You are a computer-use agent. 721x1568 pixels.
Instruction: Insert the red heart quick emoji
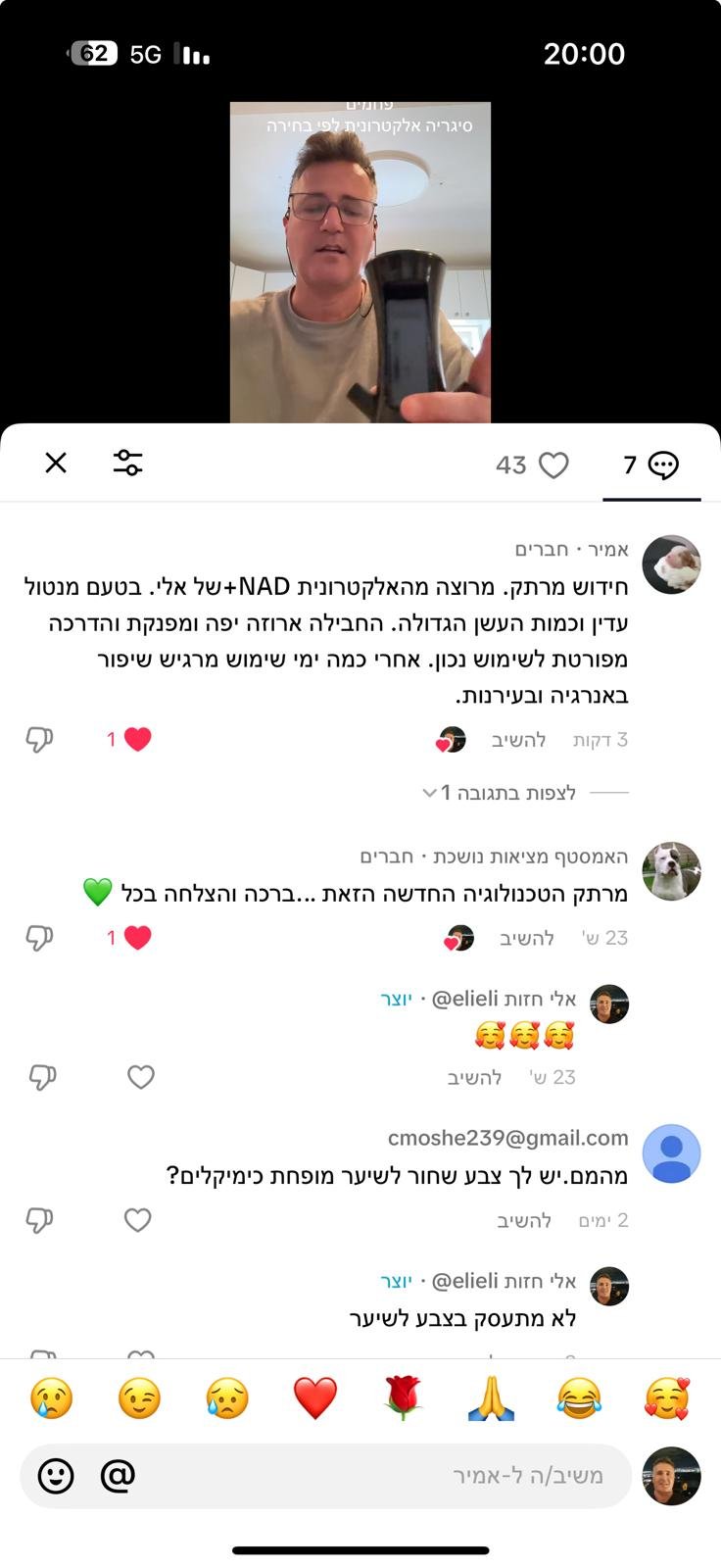click(x=315, y=1397)
